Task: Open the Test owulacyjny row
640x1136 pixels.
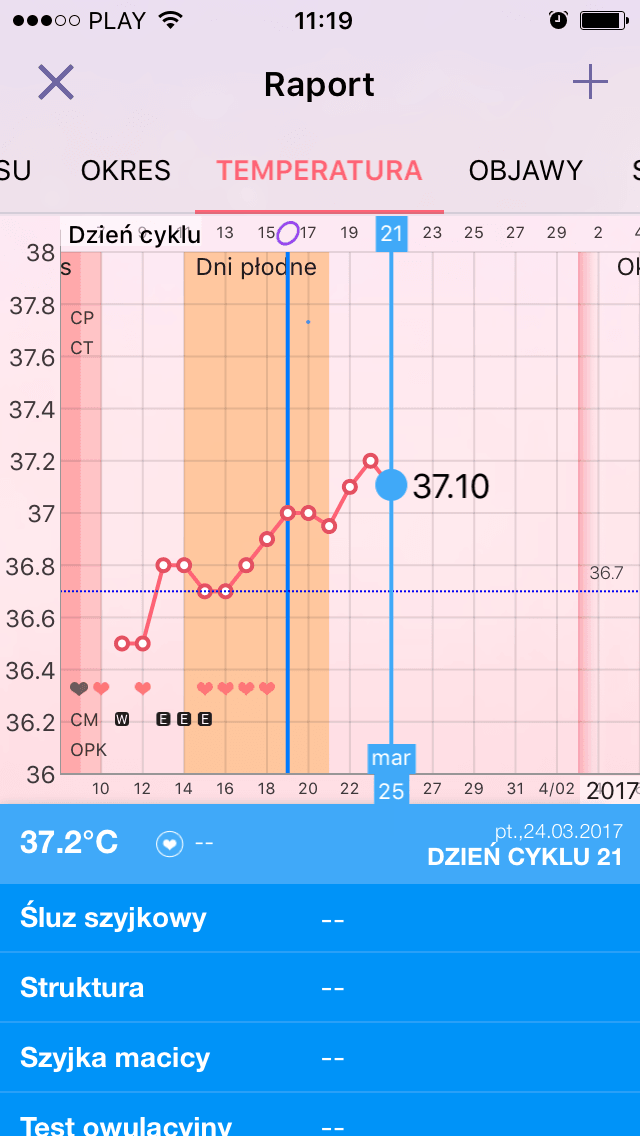Action: (x=320, y=1122)
